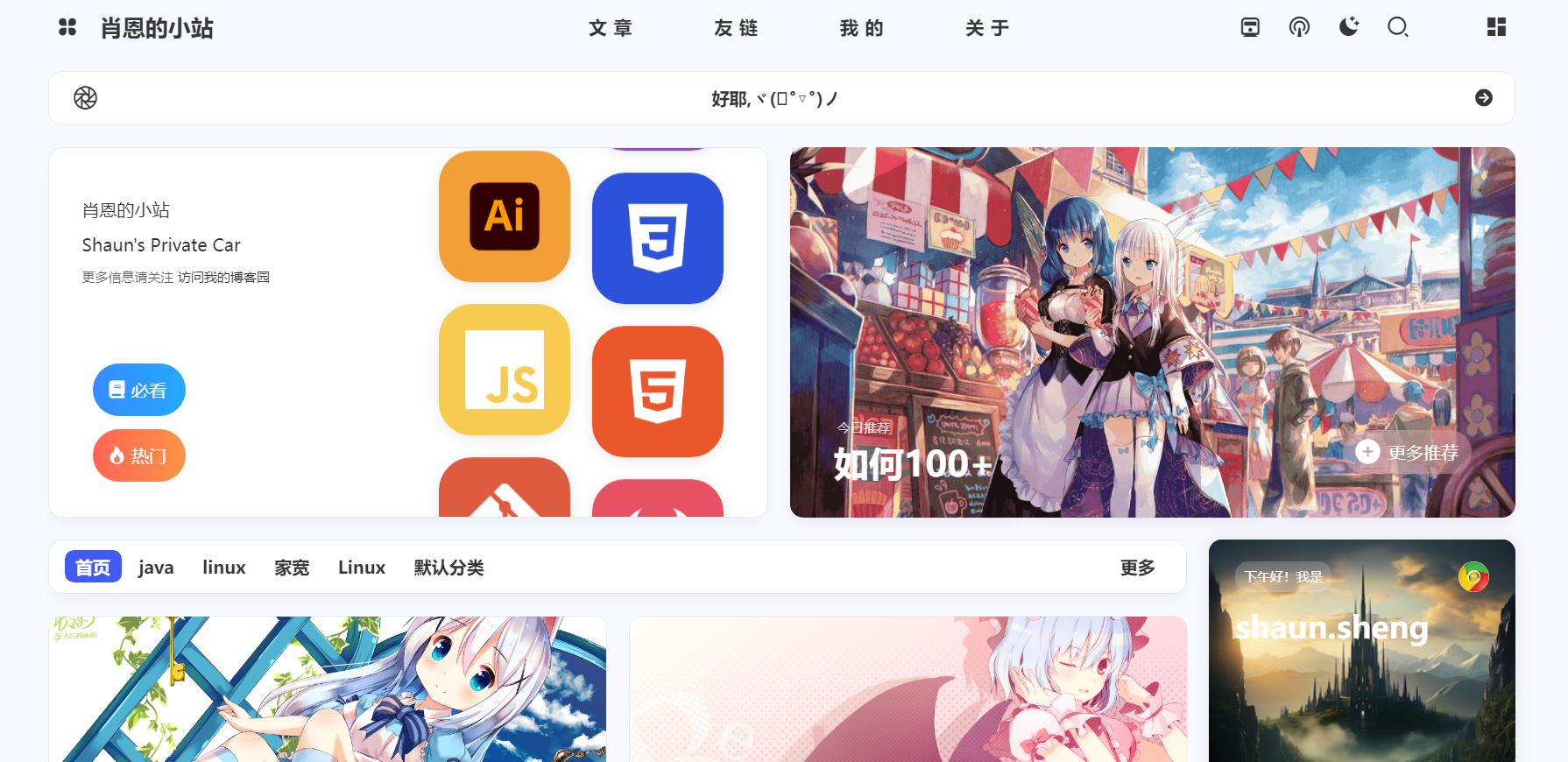The image size is (1568, 762).
Task: Select the 默认分类 category tab
Action: [449, 568]
